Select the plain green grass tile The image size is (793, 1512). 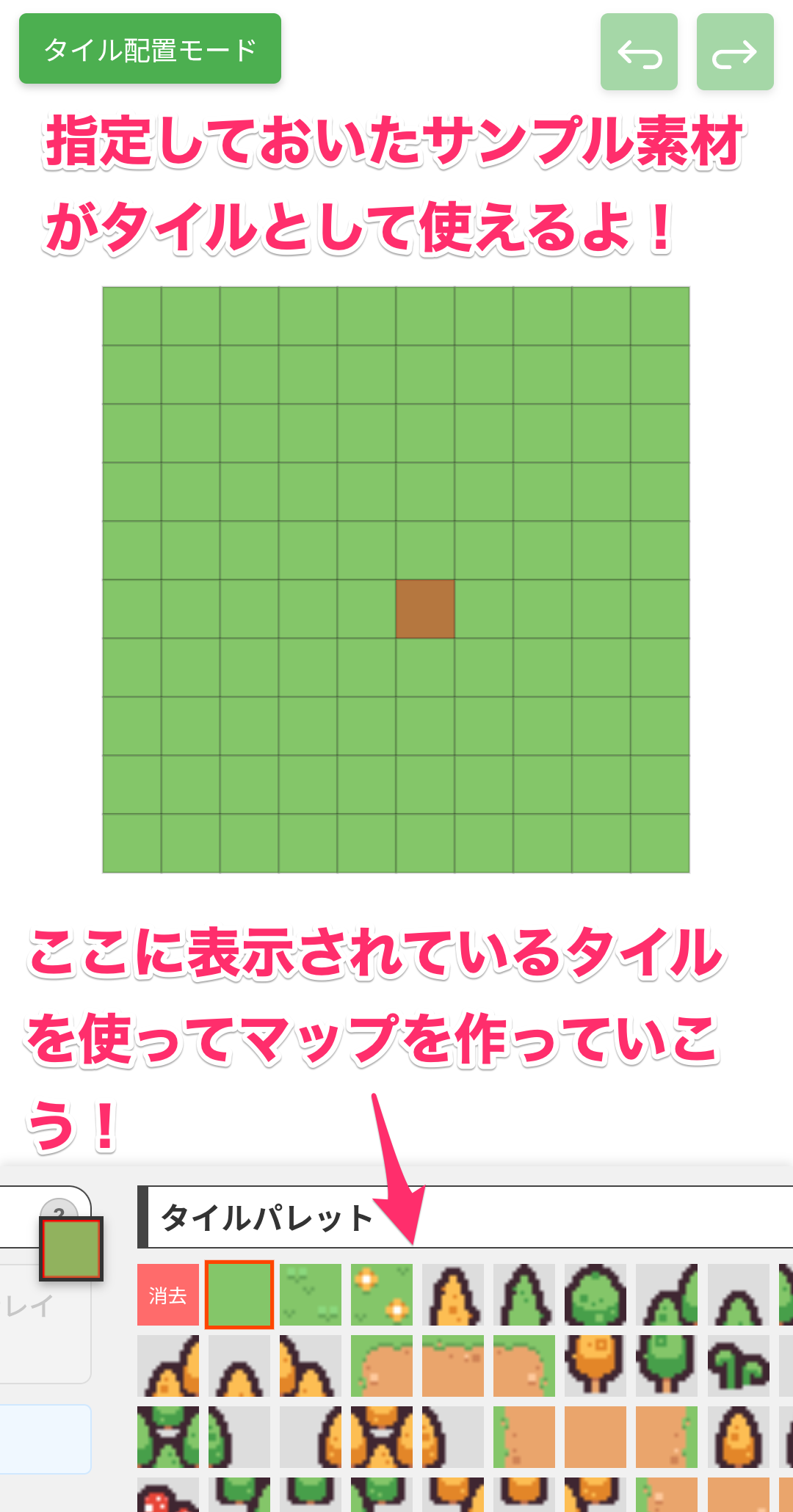click(239, 1295)
